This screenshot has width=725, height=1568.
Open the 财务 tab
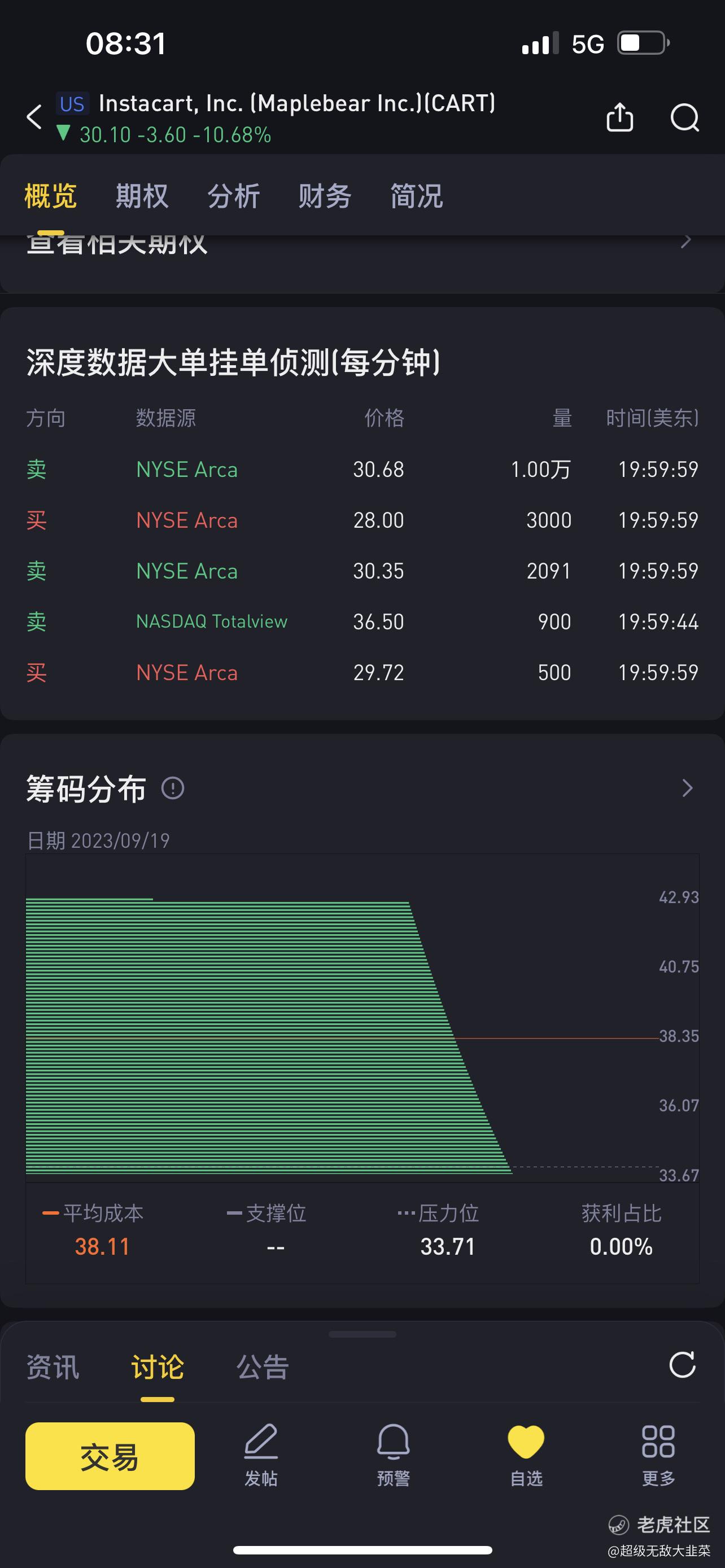point(325,196)
